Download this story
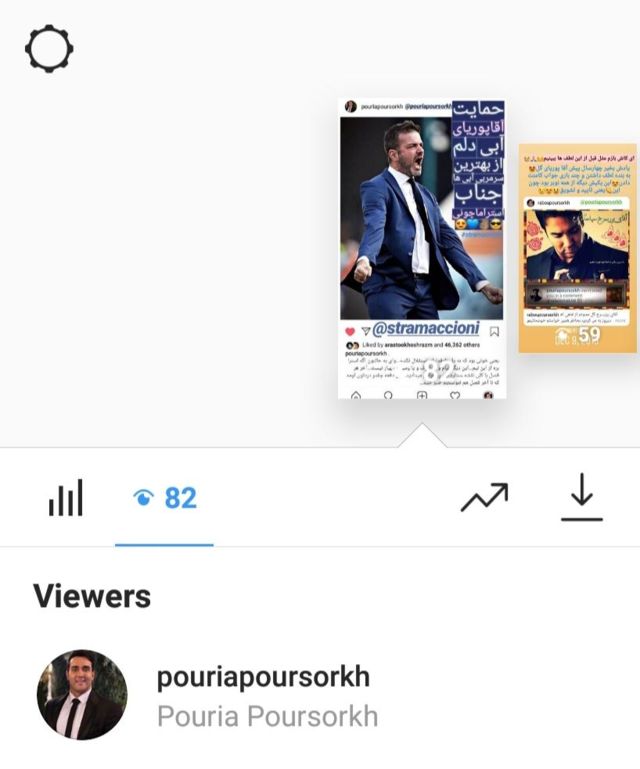The width and height of the screenshot is (640, 769). 581,497
